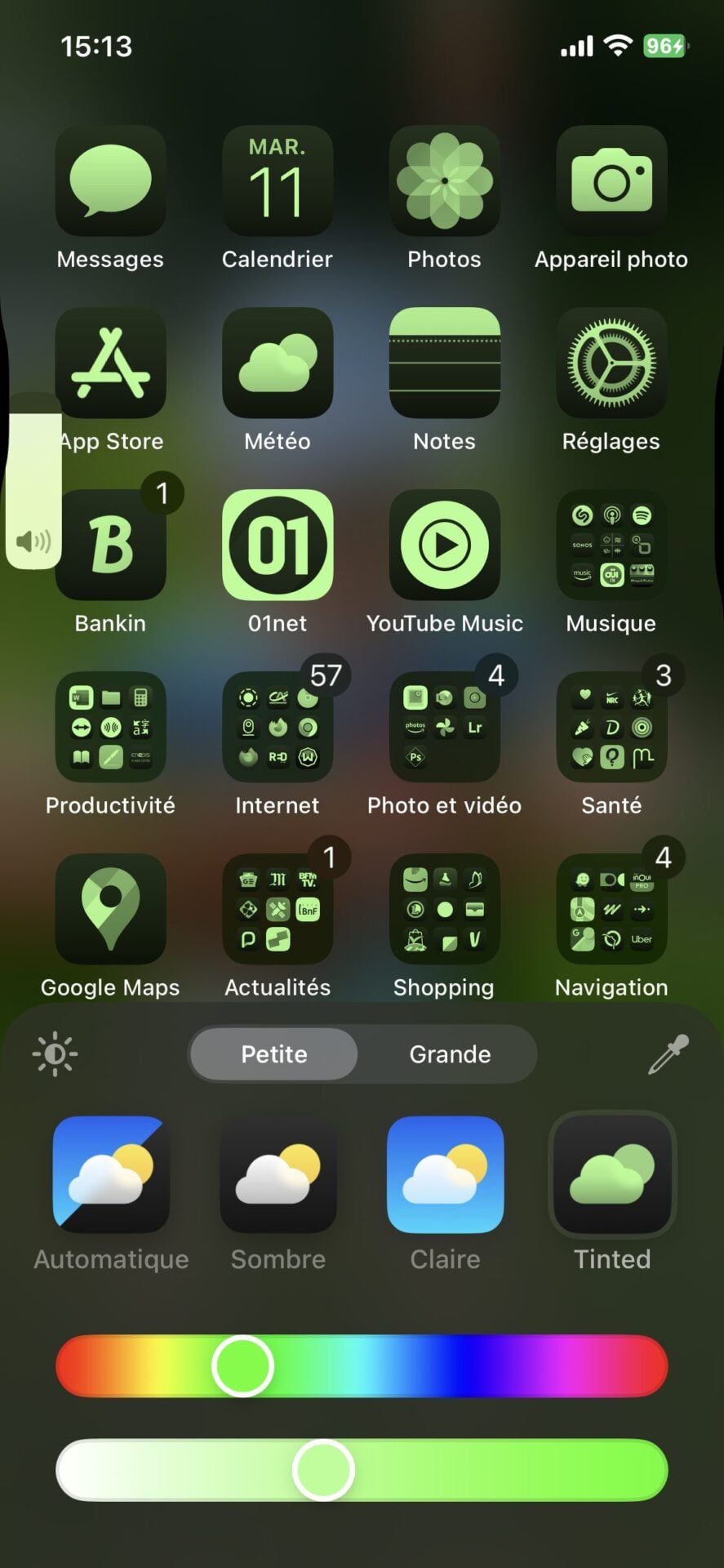Choose the Claire icon style
The image size is (724, 1568).
[x=445, y=1174]
